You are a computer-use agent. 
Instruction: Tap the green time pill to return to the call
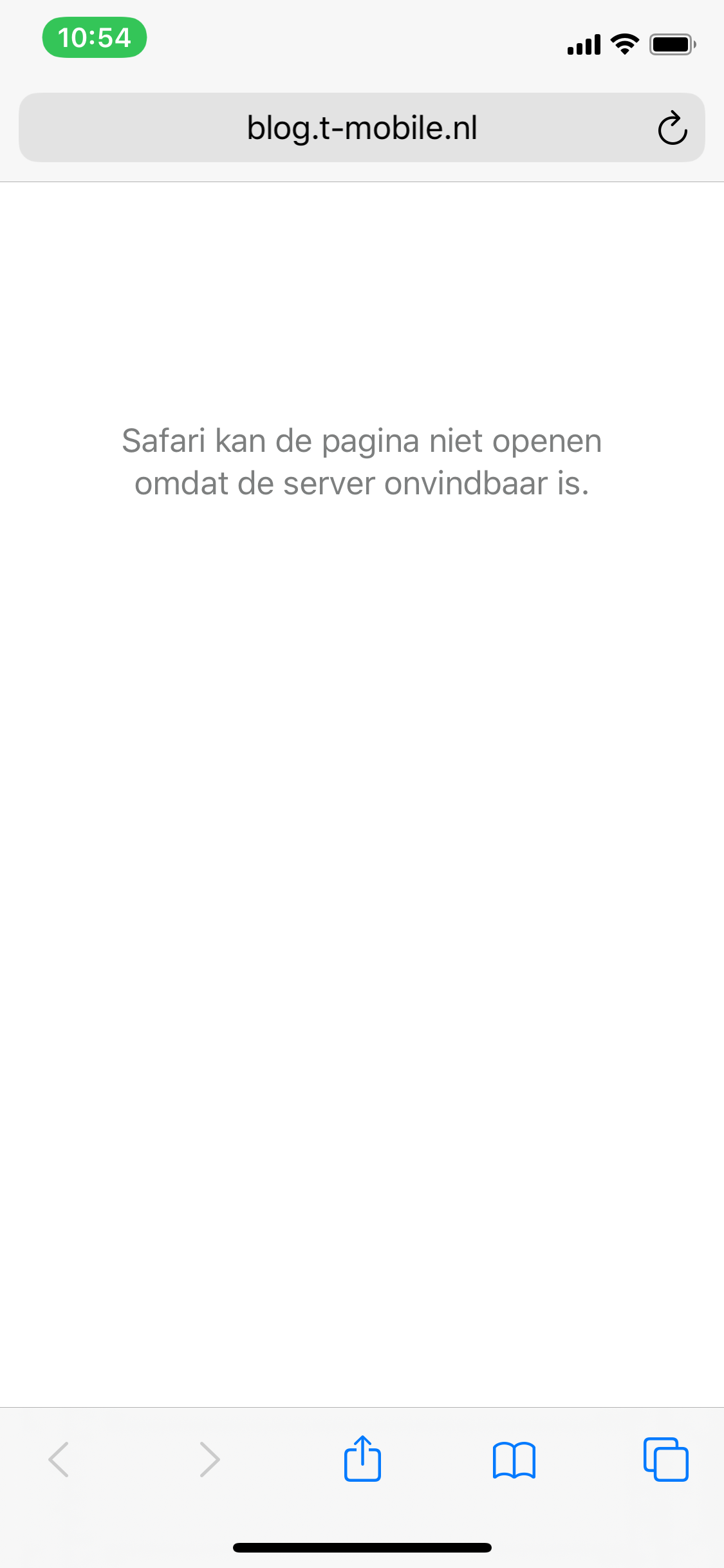click(x=95, y=37)
